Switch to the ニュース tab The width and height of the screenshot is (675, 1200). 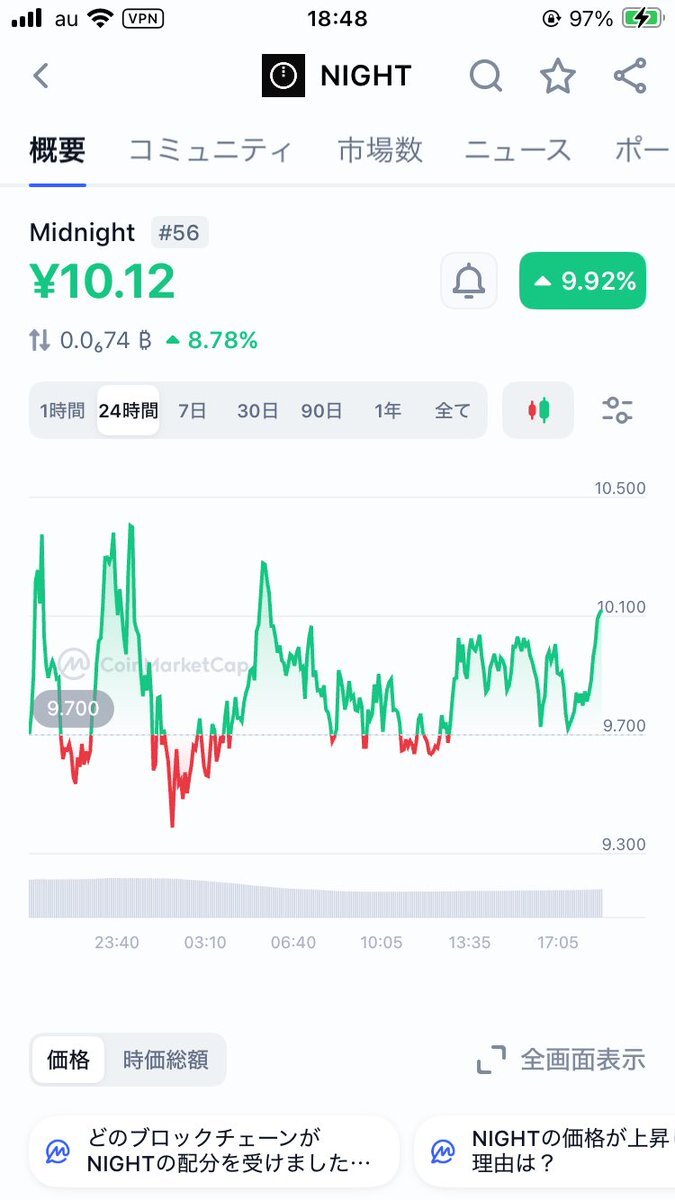[x=518, y=151]
